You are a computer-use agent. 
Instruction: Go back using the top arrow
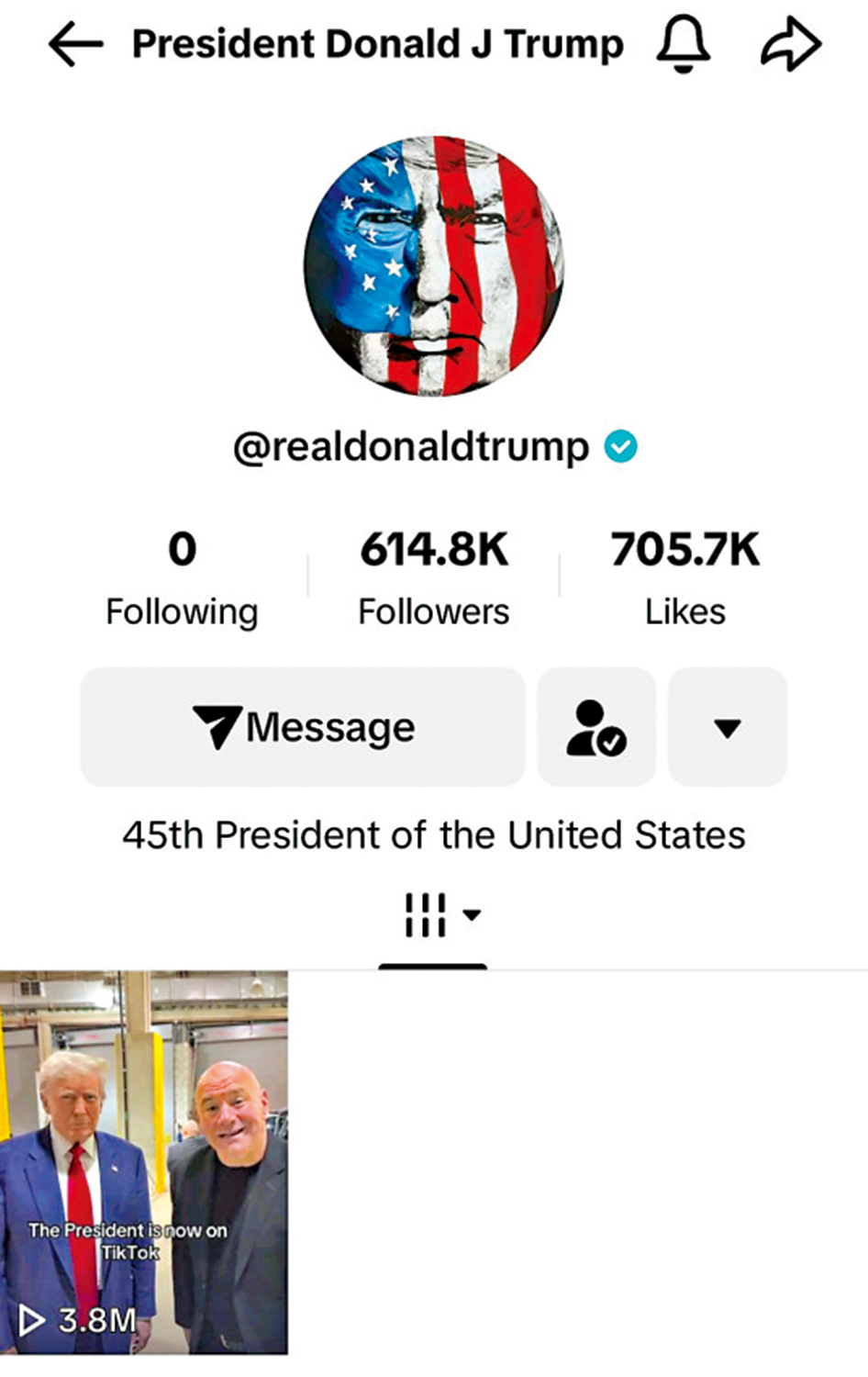[x=75, y=45]
